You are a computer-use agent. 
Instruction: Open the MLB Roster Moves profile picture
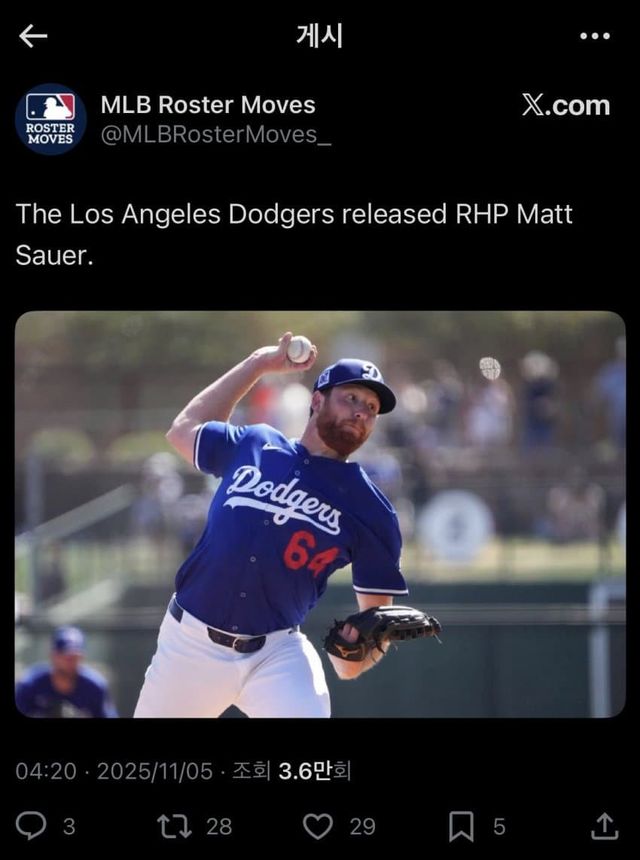(50, 119)
